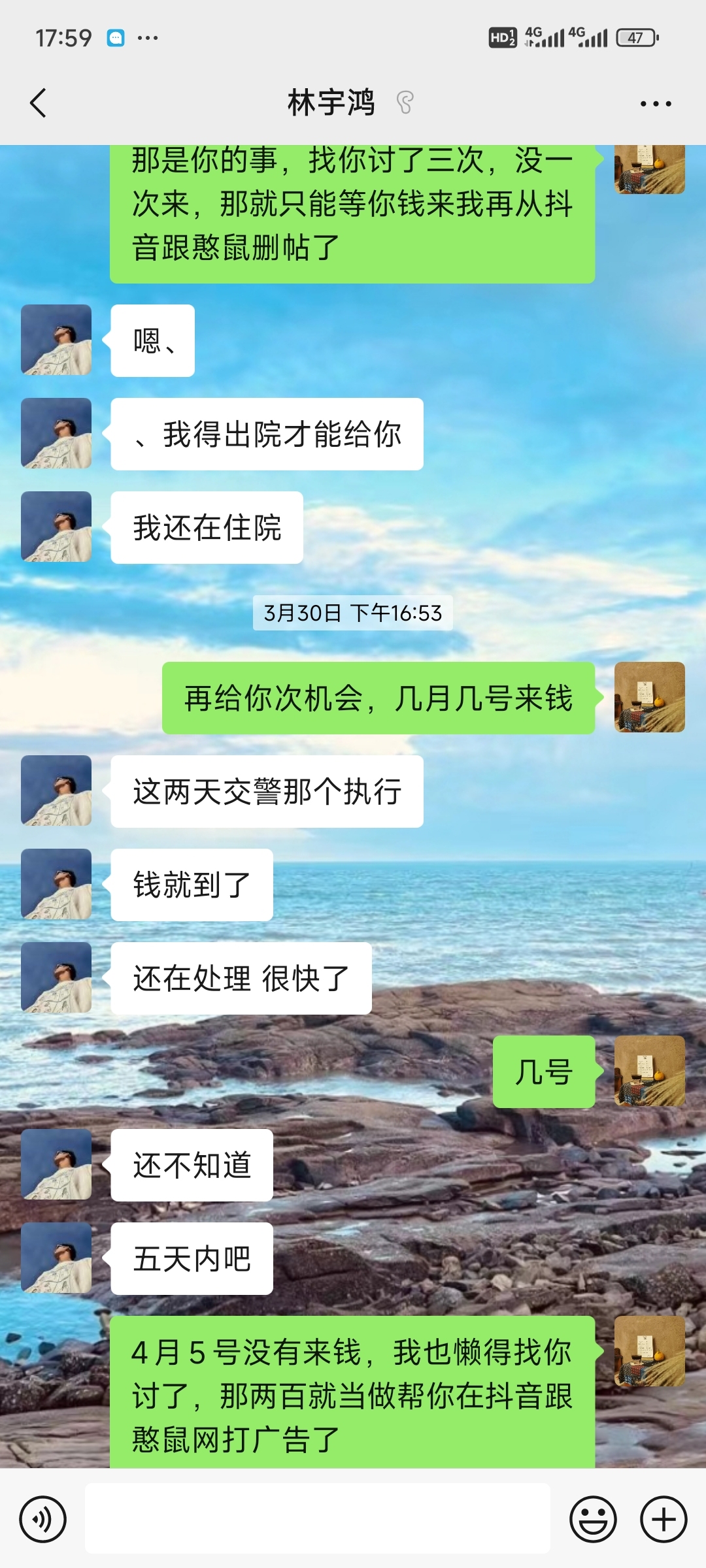This screenshot has height=1568, width=706.
Task: Open the plus attachments panel
Action: pos(663,1519)
